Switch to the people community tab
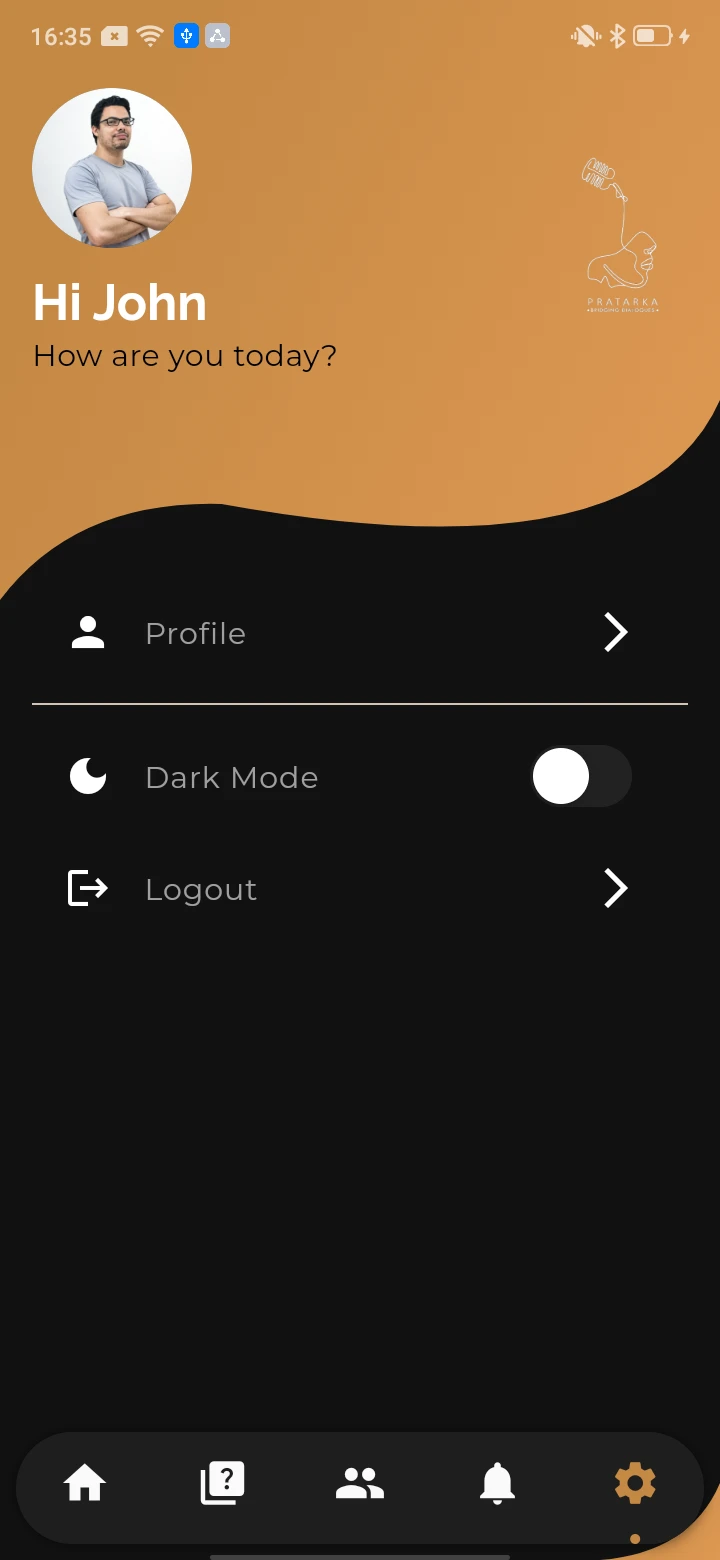 360,1483
